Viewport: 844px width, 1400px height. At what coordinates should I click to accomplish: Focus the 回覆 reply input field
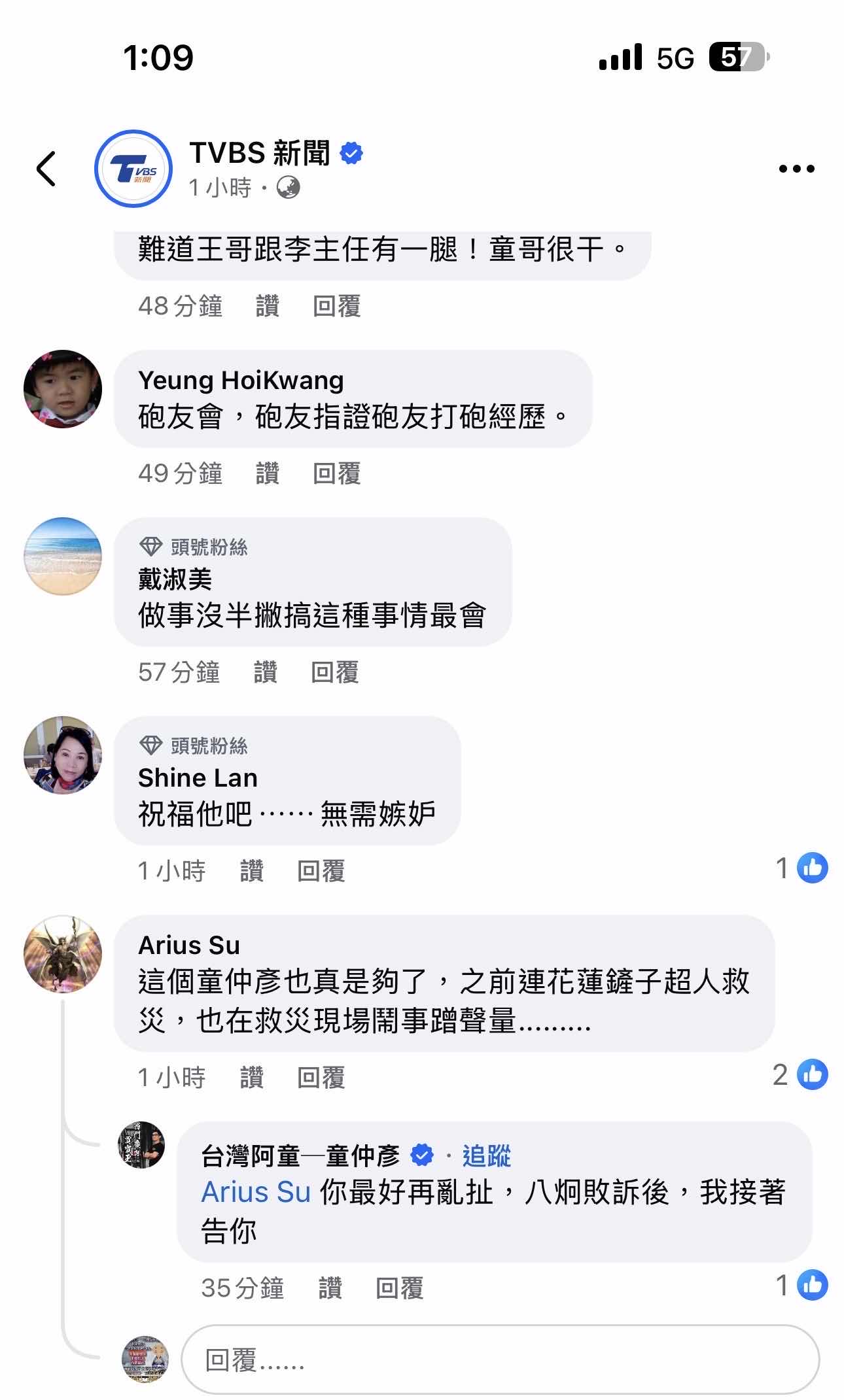500,1360
